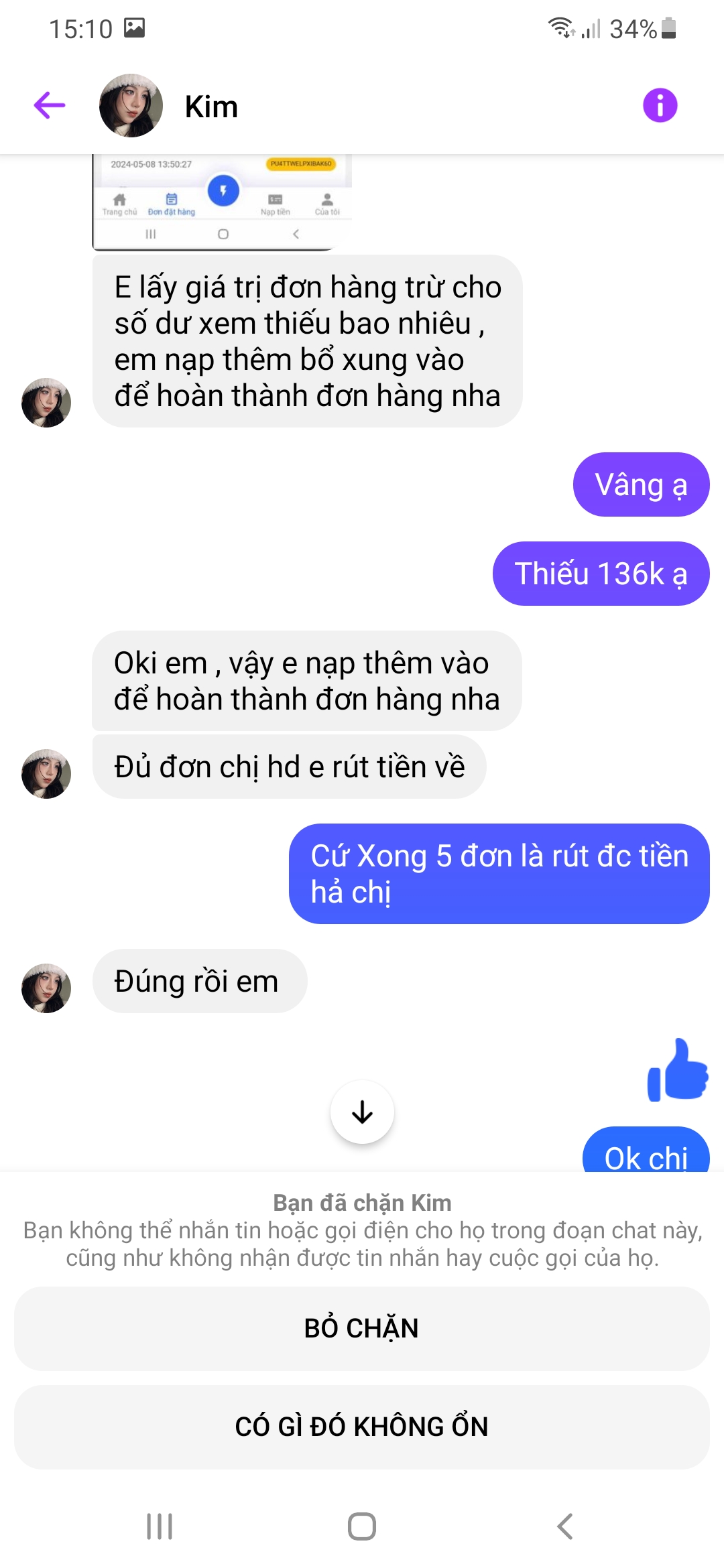Select CÓ GÌ ĐÓ KHÔNG ỔN
This screenshot has width=724, height=1568.
click(362, 1427)
